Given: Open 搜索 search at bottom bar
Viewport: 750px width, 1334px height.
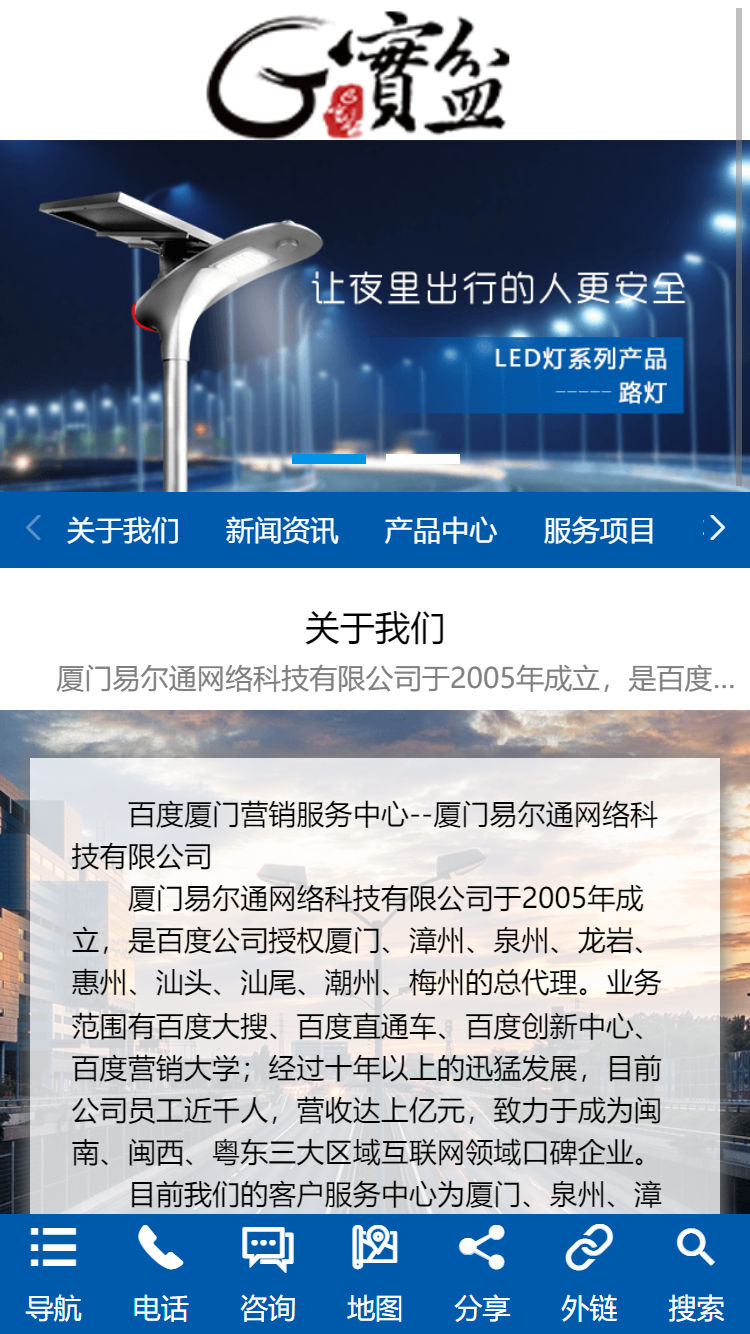Looking at the screenshot, I should pos(696,1273).
